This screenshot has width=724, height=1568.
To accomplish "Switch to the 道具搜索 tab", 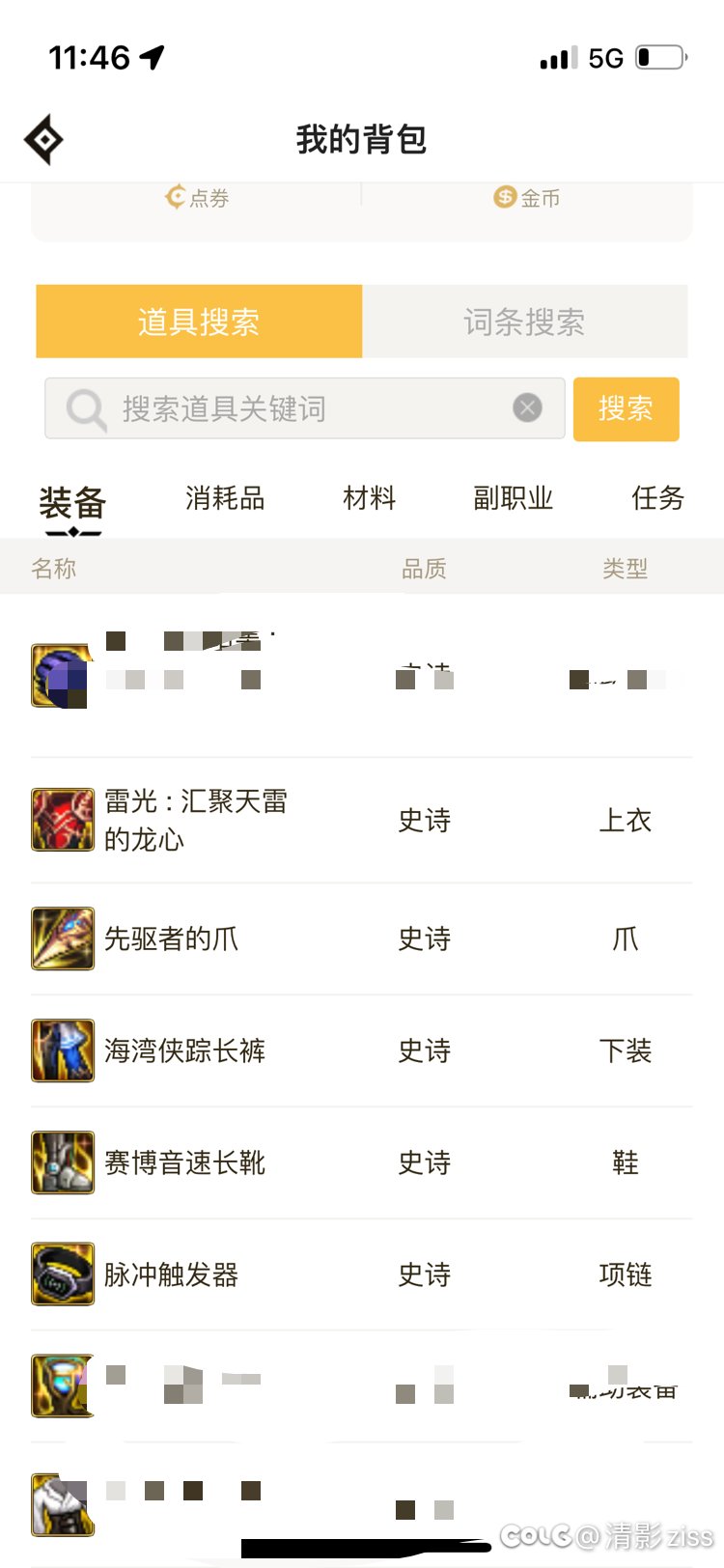I will [199, 322].
